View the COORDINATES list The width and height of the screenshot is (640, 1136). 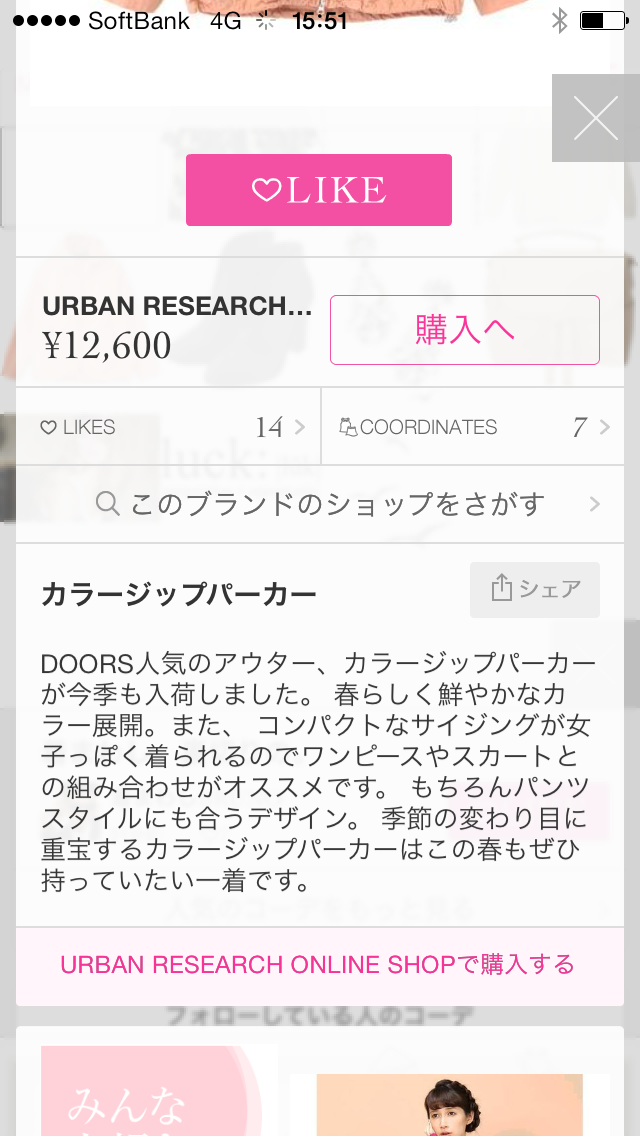pyautogui.click(x=472, y=427)
